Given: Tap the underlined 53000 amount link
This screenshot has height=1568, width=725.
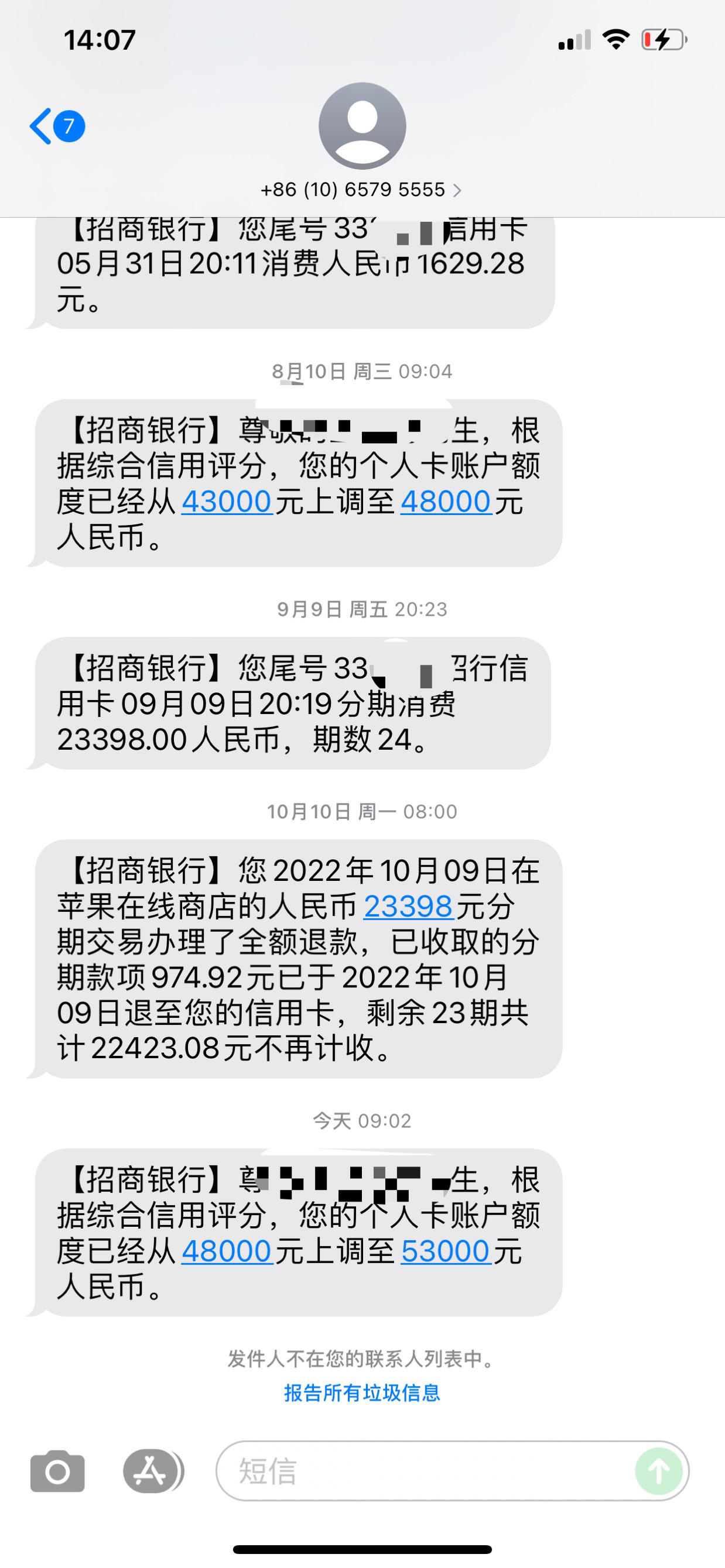Looking at the screenshot, I should (x=446, y=1251).
